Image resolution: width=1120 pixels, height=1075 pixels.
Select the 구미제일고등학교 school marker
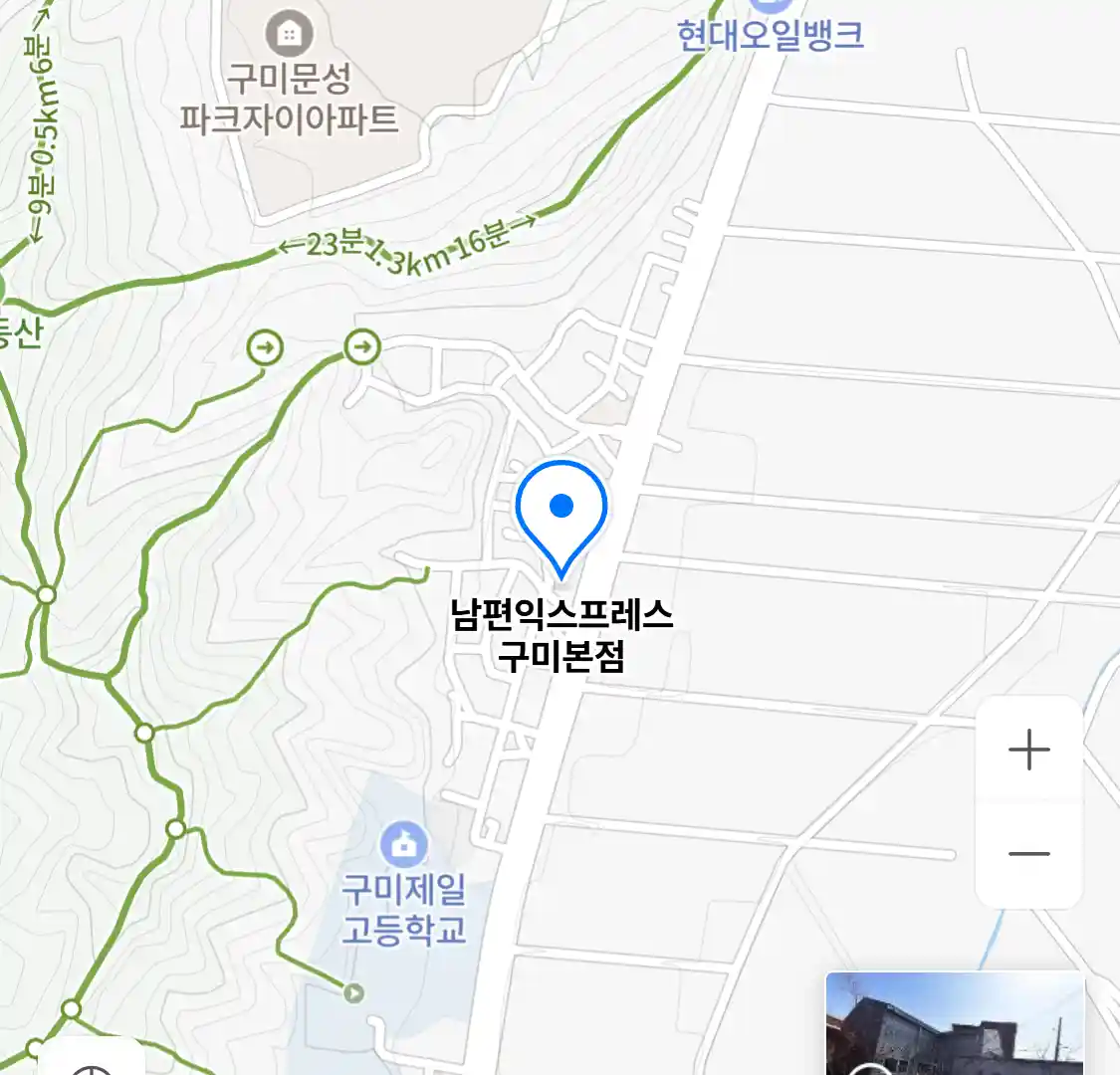(x=403, y=845)
